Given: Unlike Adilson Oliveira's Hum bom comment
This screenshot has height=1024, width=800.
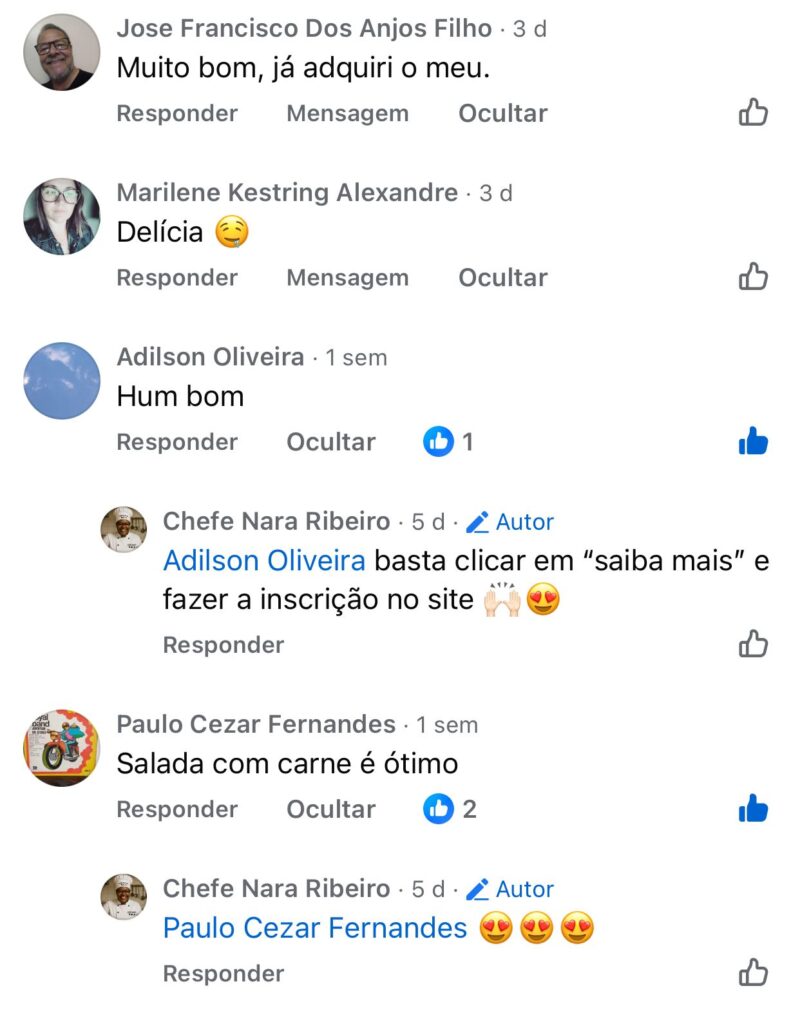Looking at the screenshot, I should (753, 441).
